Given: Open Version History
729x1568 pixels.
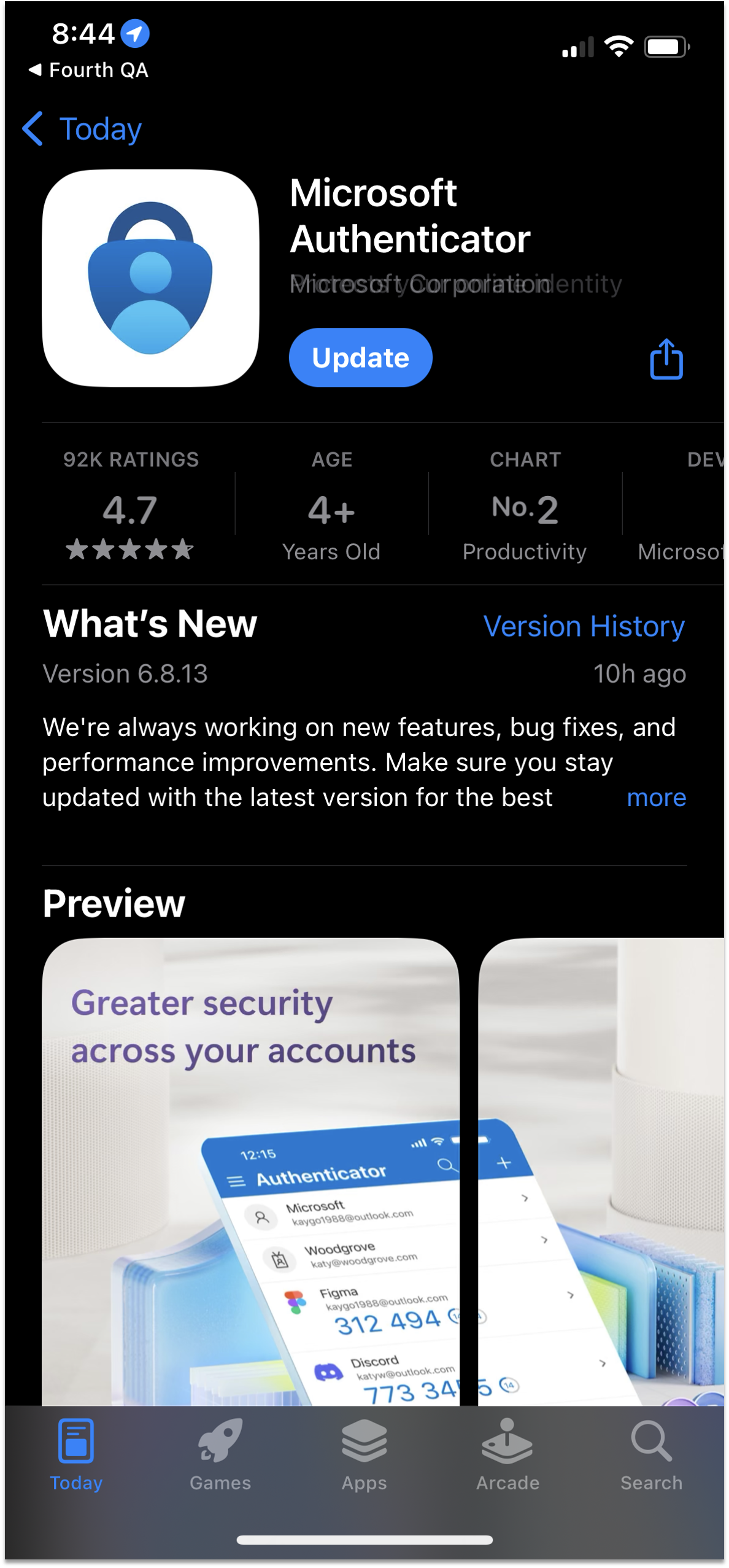Looking at the screenshot, I should 584,626.
